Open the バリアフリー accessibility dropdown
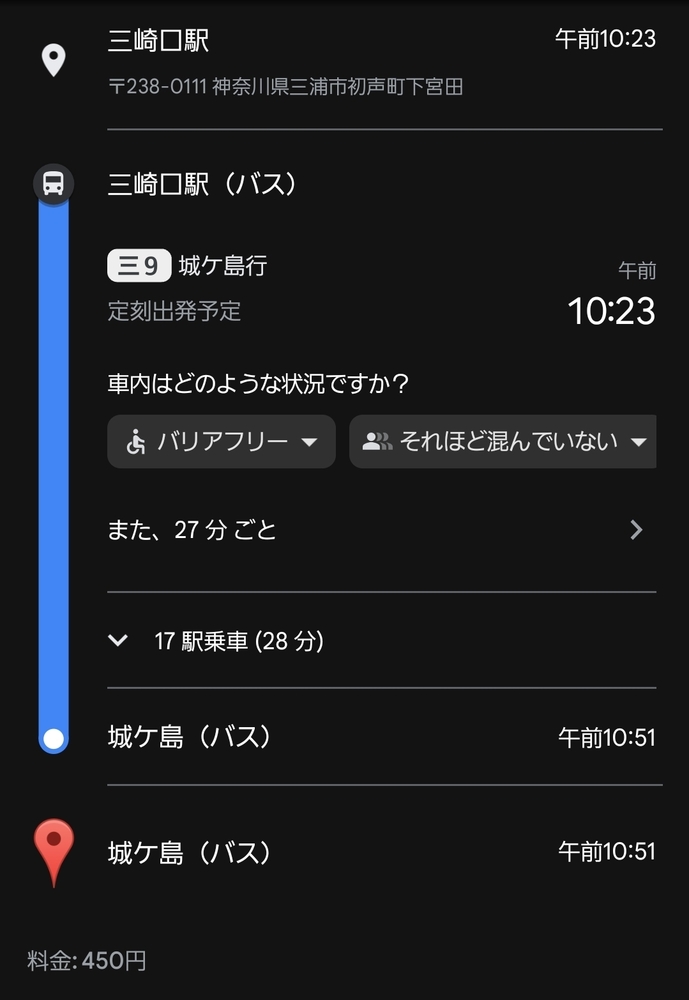This screenshot has height=1000, width=689. (221, 442)
